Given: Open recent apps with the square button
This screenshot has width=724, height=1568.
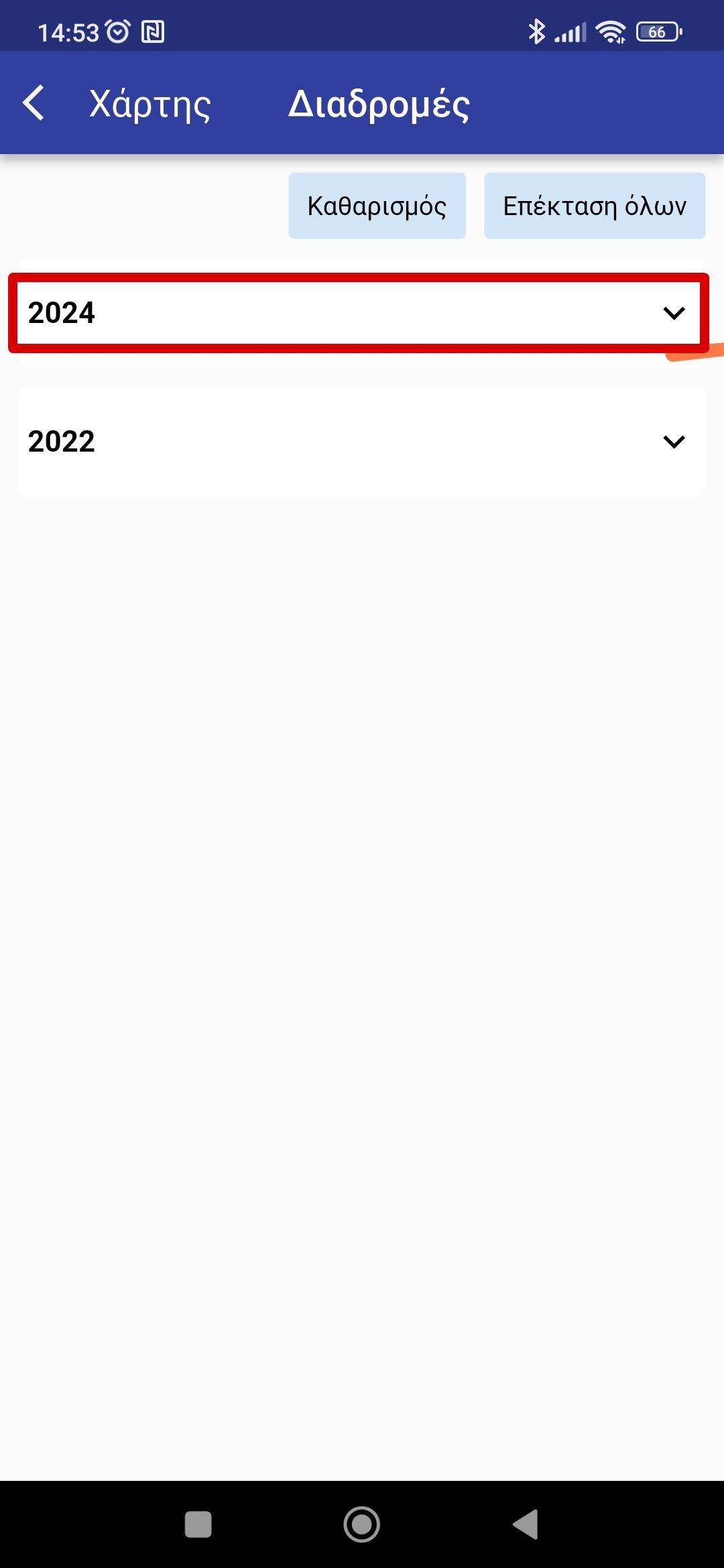Looking at the screenshot, I should (x=198, y=1524).
